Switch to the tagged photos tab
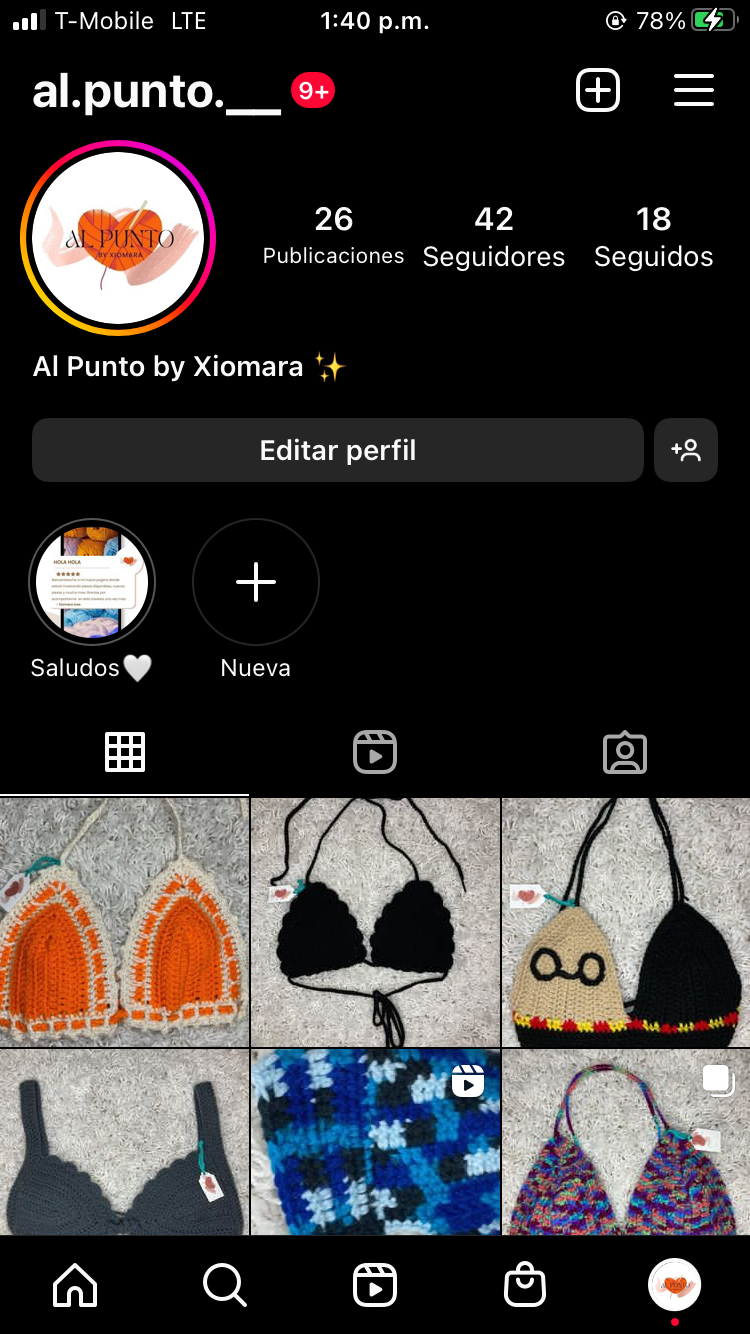This screenshot has width=750, height=1334. point(625,752)
